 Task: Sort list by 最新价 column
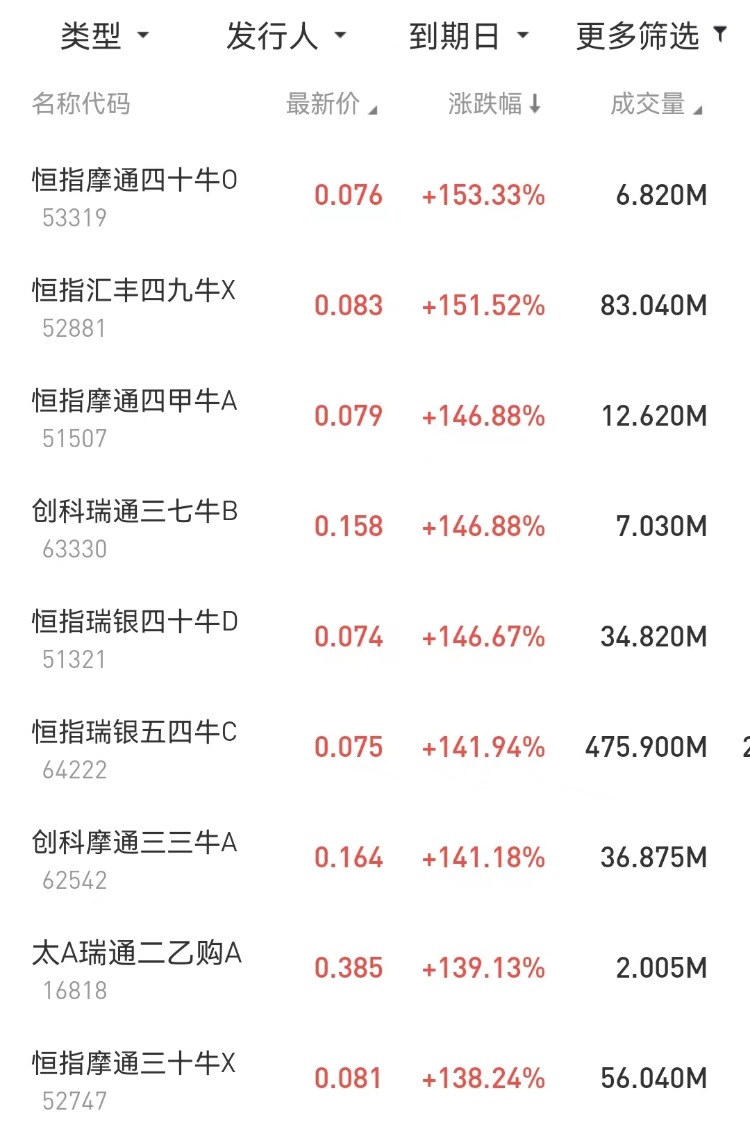(x=332, y=104)
